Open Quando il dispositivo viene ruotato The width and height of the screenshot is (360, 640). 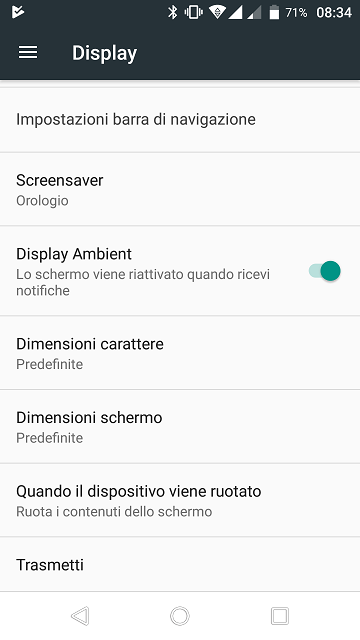coord(180,500)
